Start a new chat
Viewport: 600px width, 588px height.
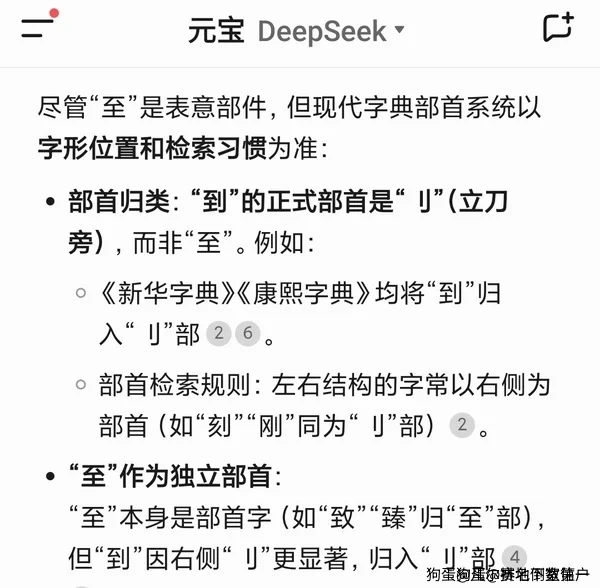coord(557,29)
